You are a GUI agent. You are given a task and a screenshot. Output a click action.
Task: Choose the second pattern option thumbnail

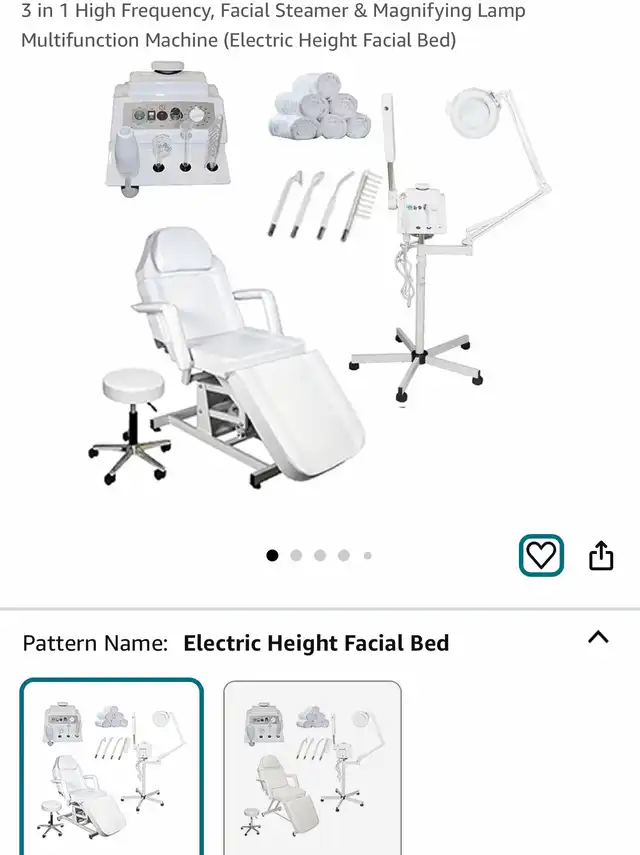click(312, 768)
